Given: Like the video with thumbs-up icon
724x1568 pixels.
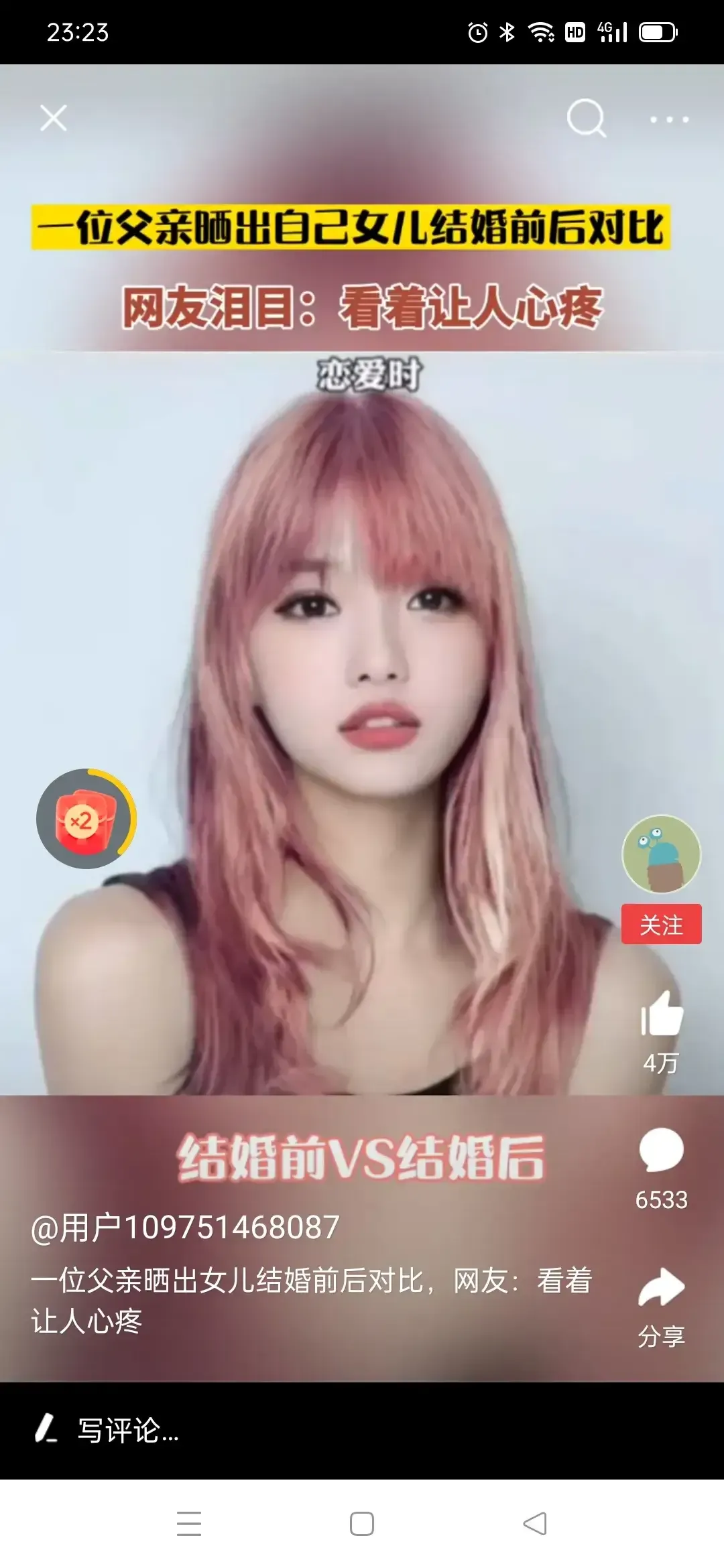Looking at the screenshot, I should [x=661, y=1015].
